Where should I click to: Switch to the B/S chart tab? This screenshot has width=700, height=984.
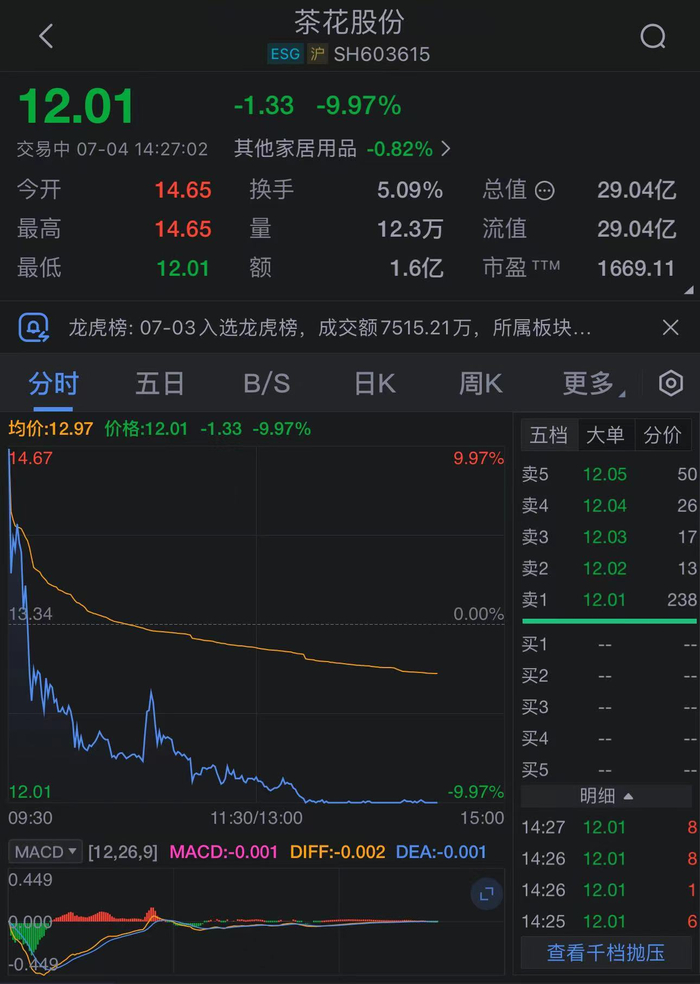(x=267, y=383)
